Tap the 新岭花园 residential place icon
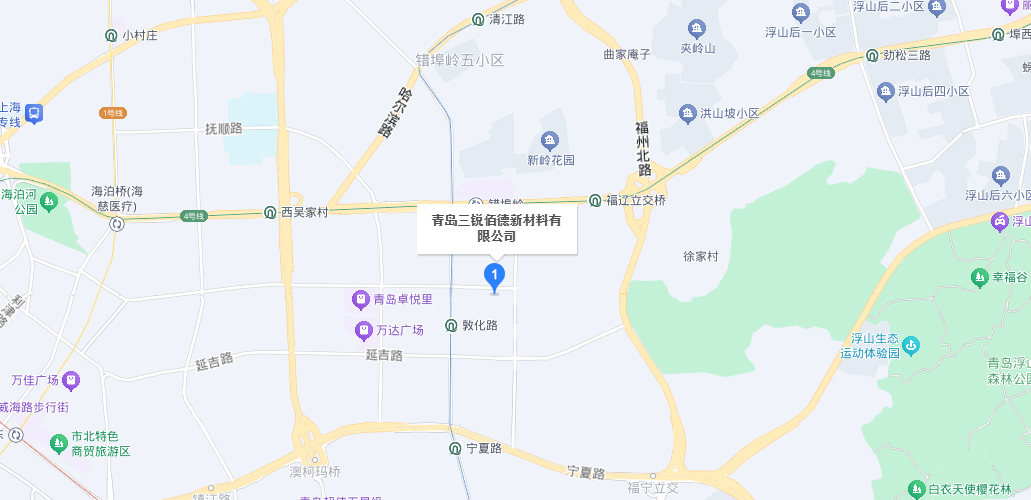 549,140
